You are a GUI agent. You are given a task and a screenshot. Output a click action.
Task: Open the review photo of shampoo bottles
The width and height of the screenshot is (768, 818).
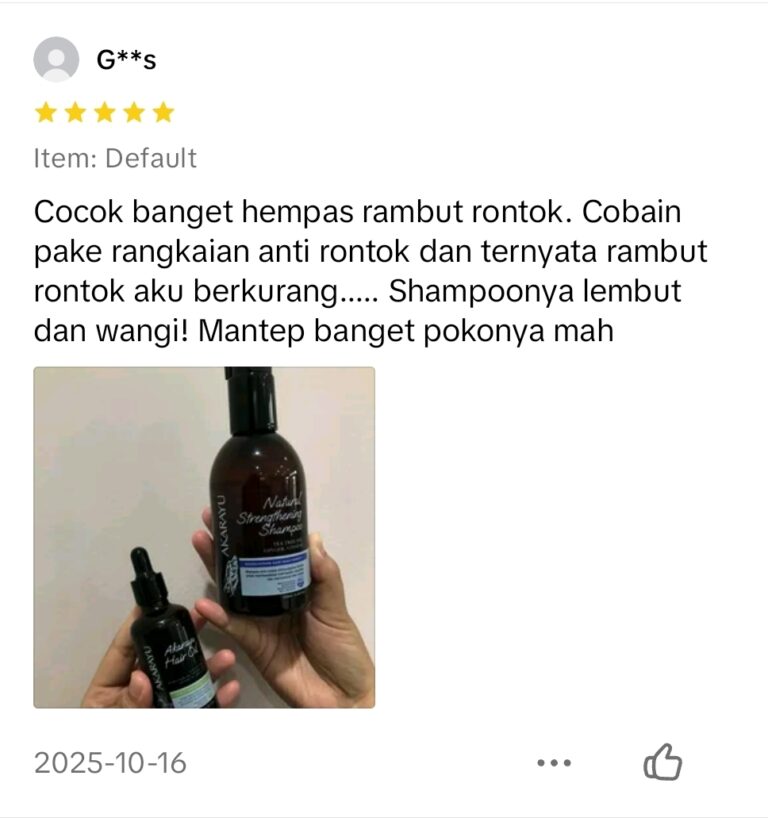point(204,537)
